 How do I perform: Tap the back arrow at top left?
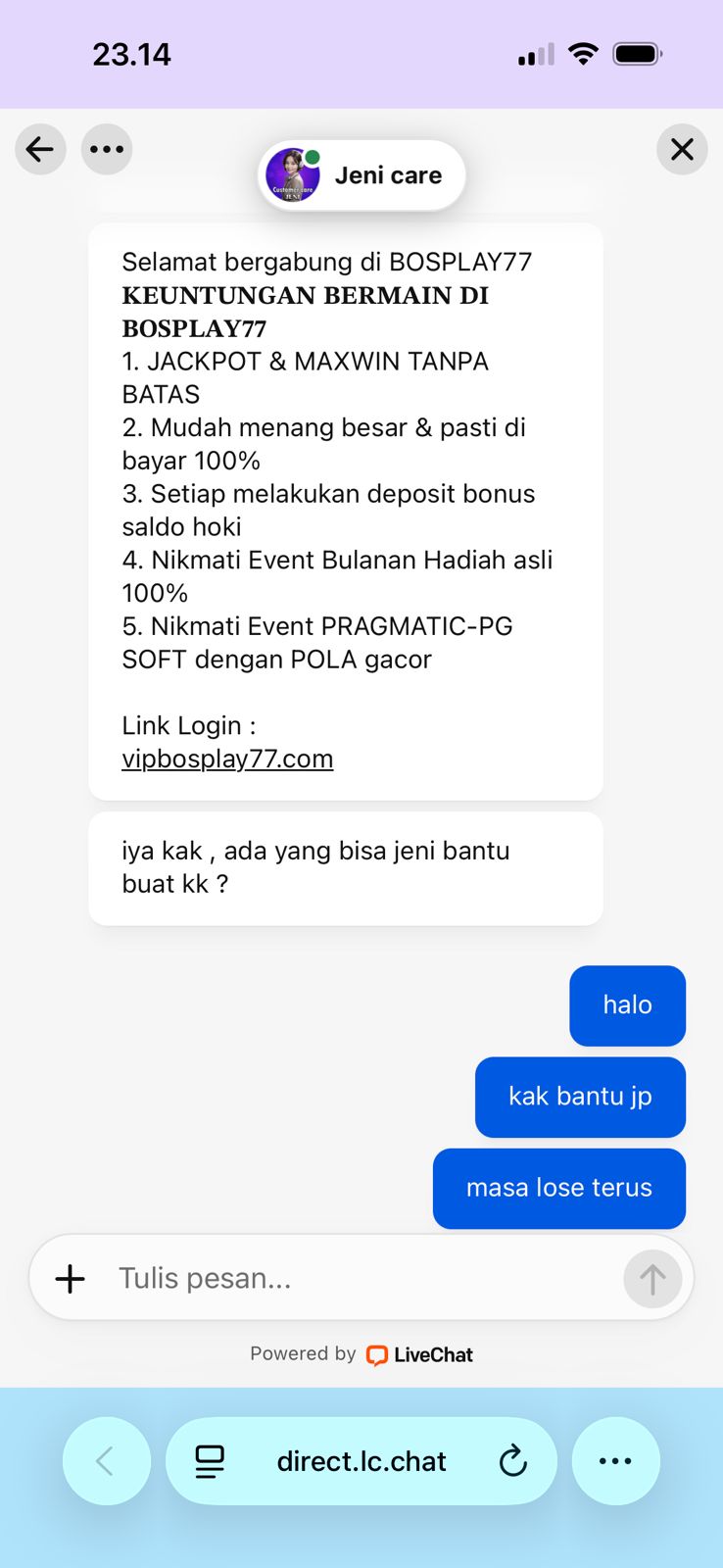39,149
